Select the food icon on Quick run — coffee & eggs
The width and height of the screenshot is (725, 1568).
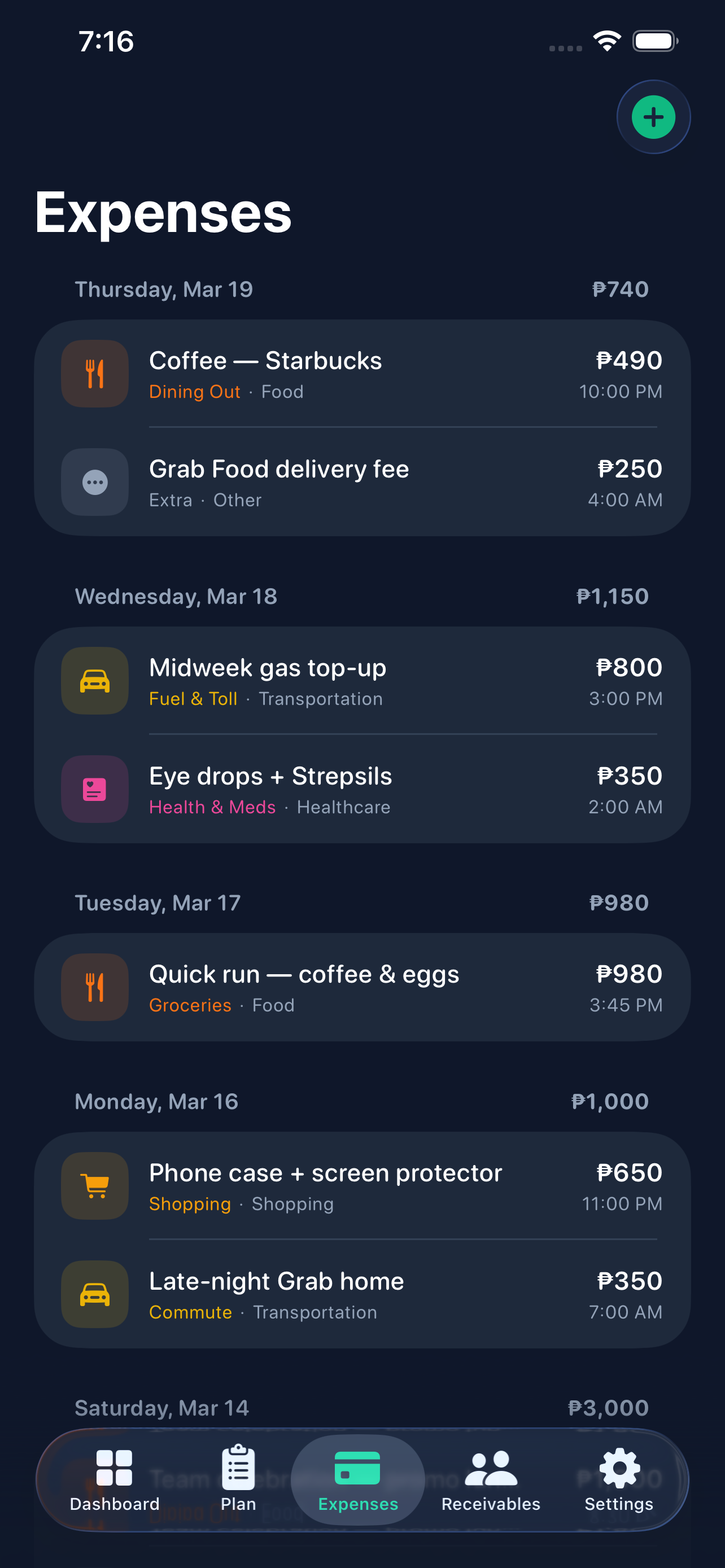(94, 987)
